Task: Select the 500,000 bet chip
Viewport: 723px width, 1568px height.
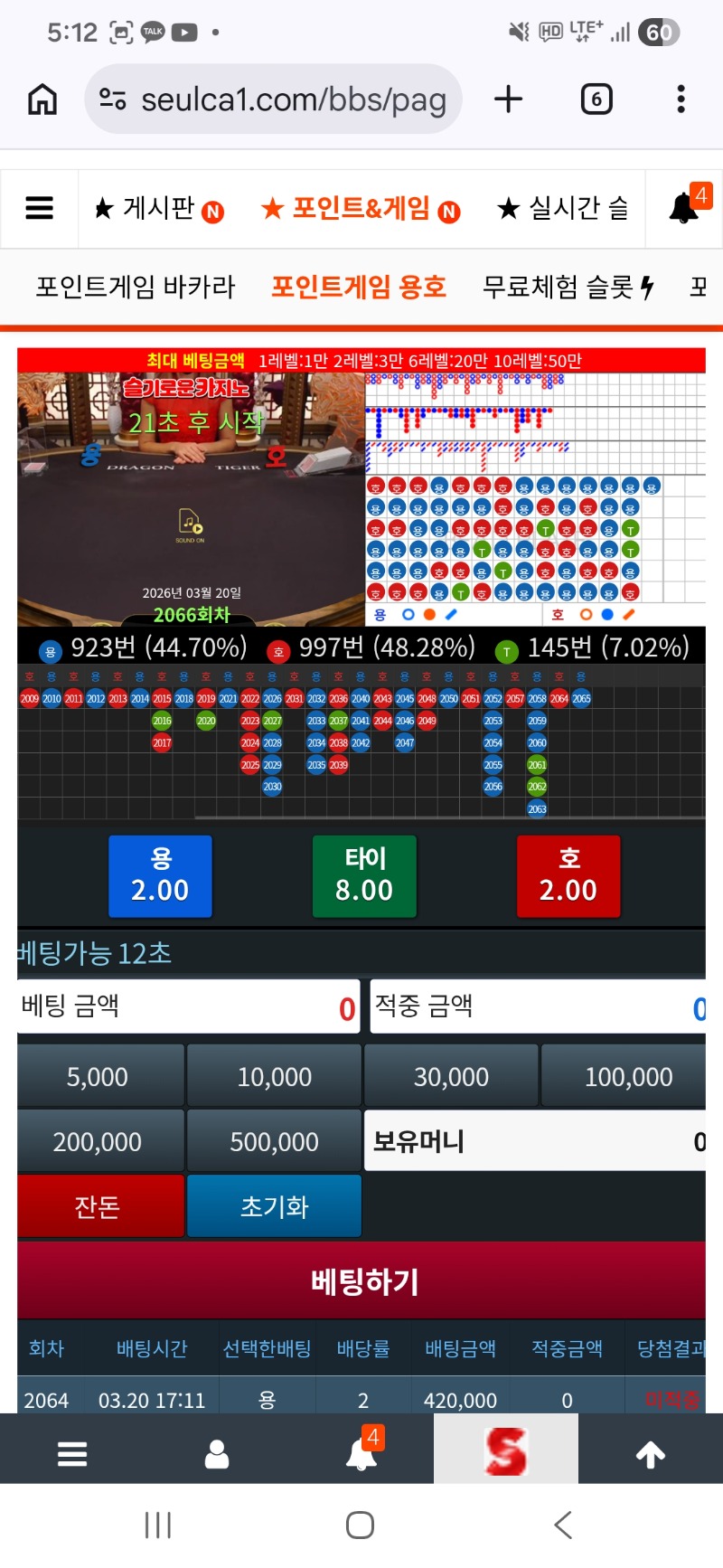Action: (x=274, y=1141)
